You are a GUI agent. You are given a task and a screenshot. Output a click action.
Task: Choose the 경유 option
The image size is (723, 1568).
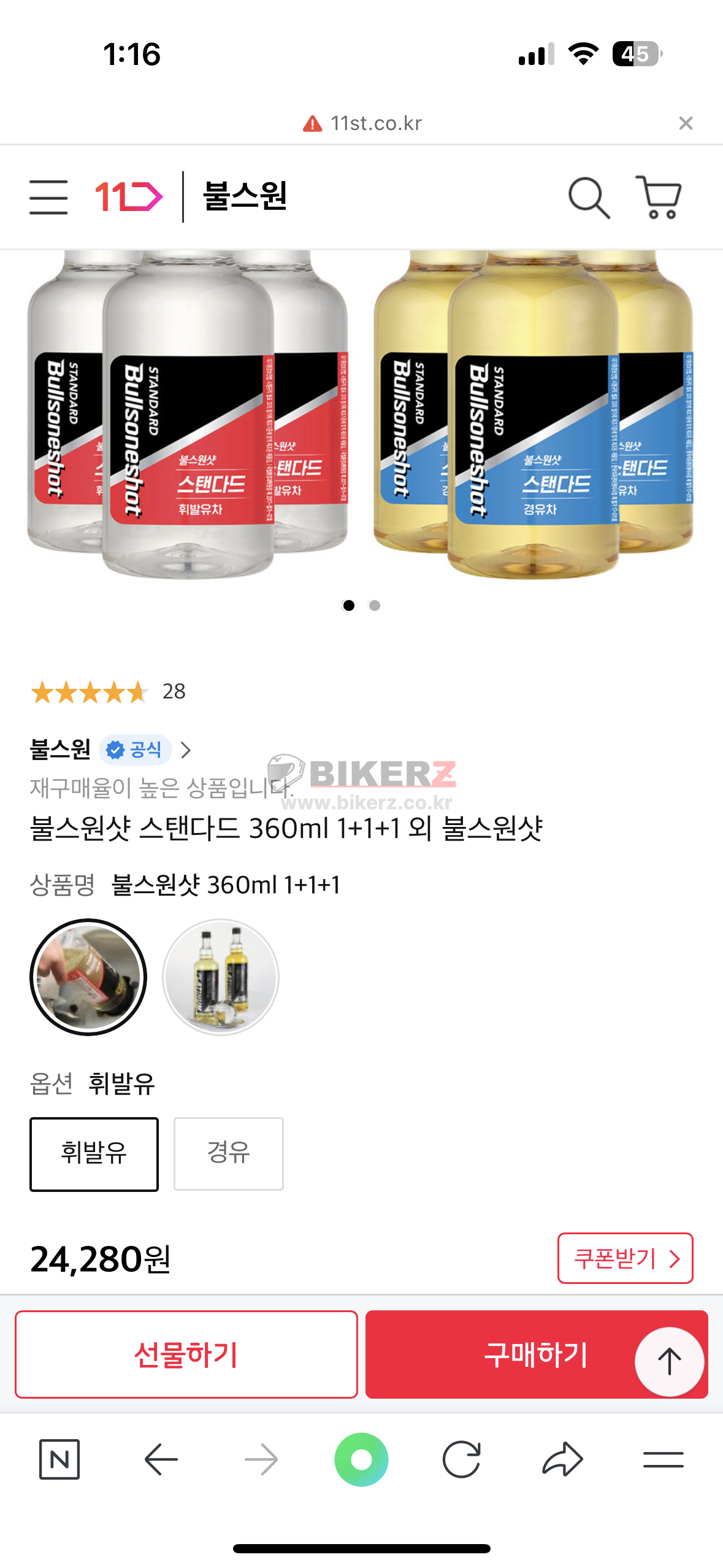tap(228, 1154)
